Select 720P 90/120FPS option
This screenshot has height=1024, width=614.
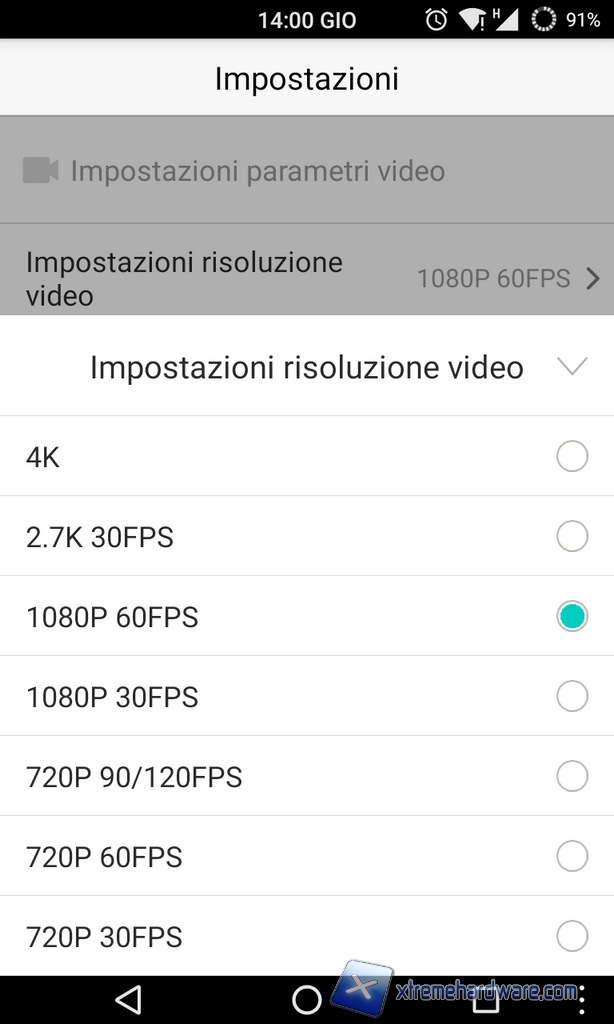(x=571, y=776)
